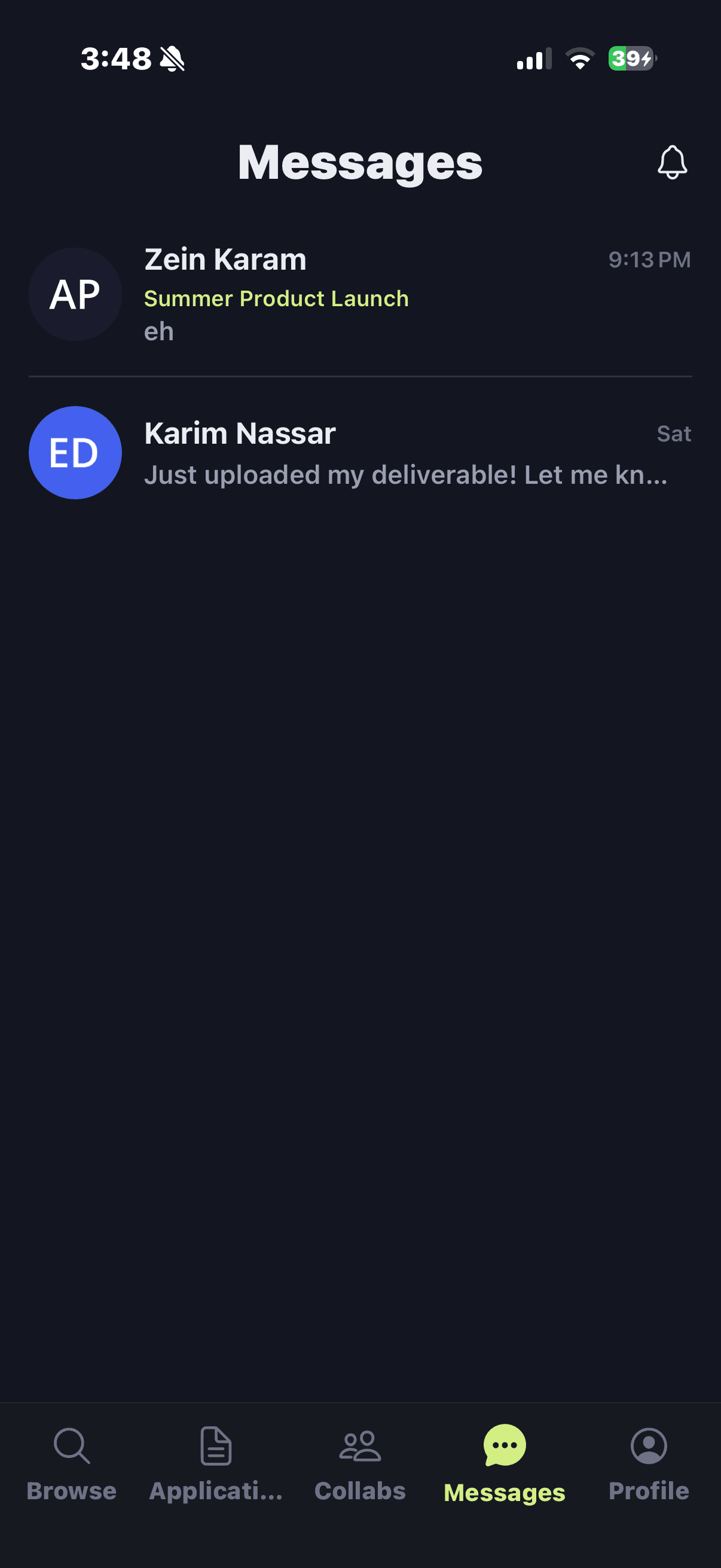
Task: Tap the Sat timestamp on Karim's message
Action: (674, 434)
